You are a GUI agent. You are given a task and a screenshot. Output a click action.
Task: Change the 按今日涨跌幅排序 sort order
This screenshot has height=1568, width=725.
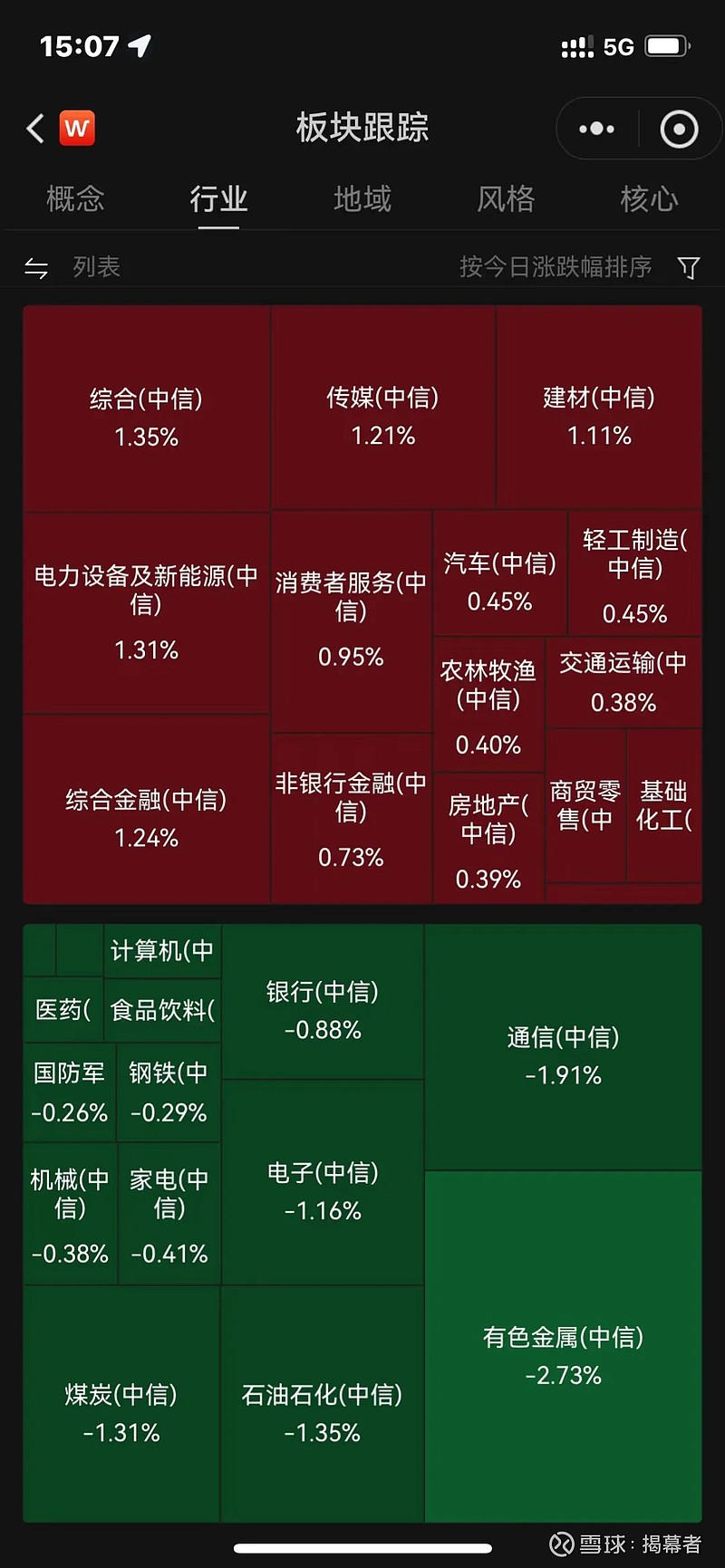click(x=556, y=267)
